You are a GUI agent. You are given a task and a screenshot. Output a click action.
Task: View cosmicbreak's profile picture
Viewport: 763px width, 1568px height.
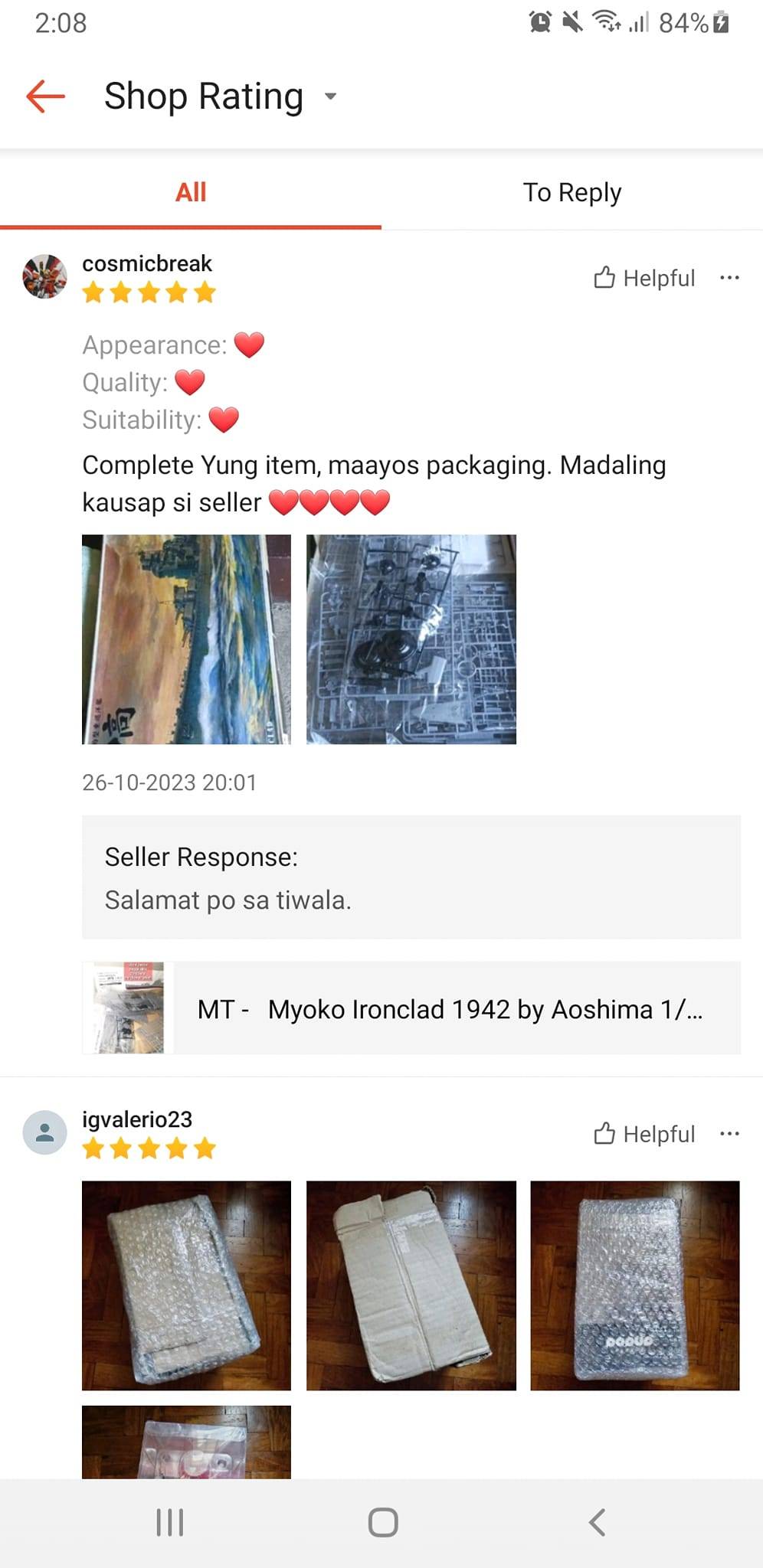tap(44, 276)
